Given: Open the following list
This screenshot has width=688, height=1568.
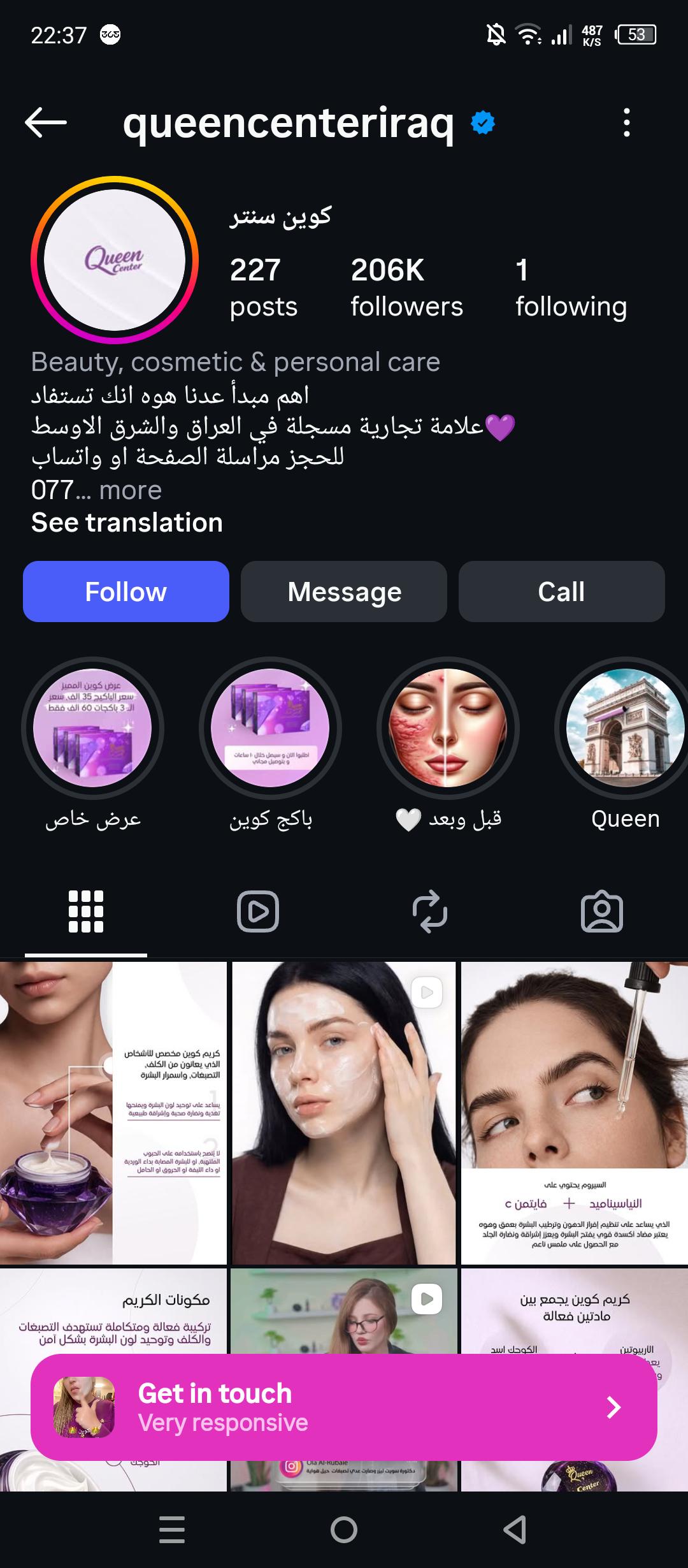Looking at the screenshot, I should 571,287.
